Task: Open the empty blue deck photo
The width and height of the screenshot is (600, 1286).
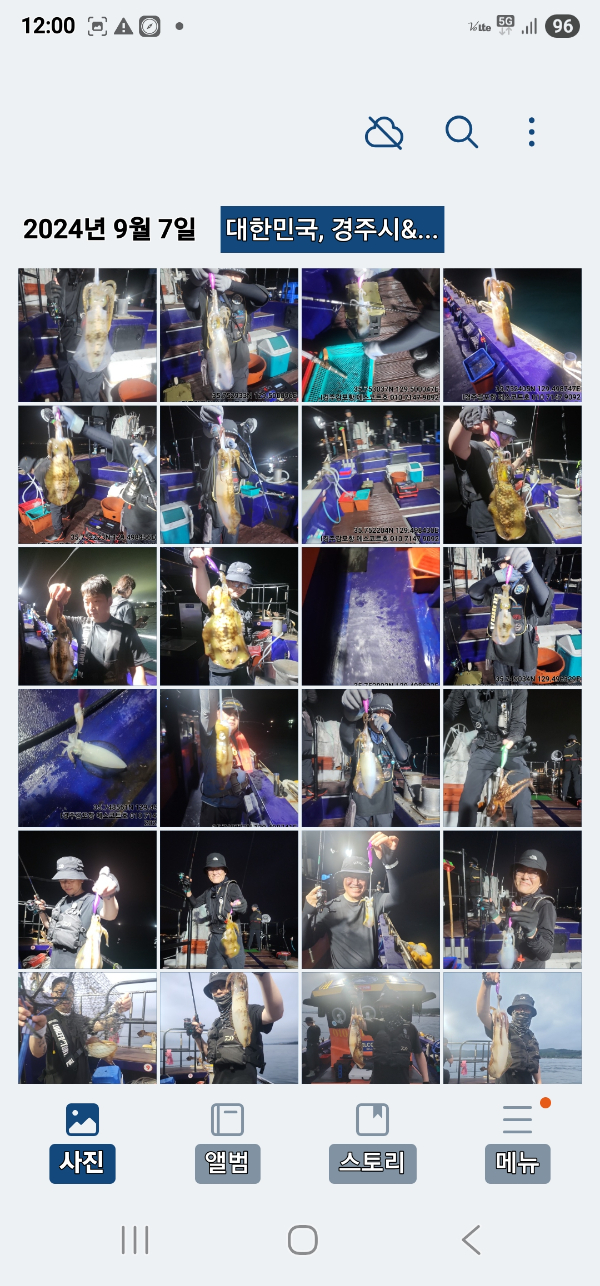Action: coord(370,616)
